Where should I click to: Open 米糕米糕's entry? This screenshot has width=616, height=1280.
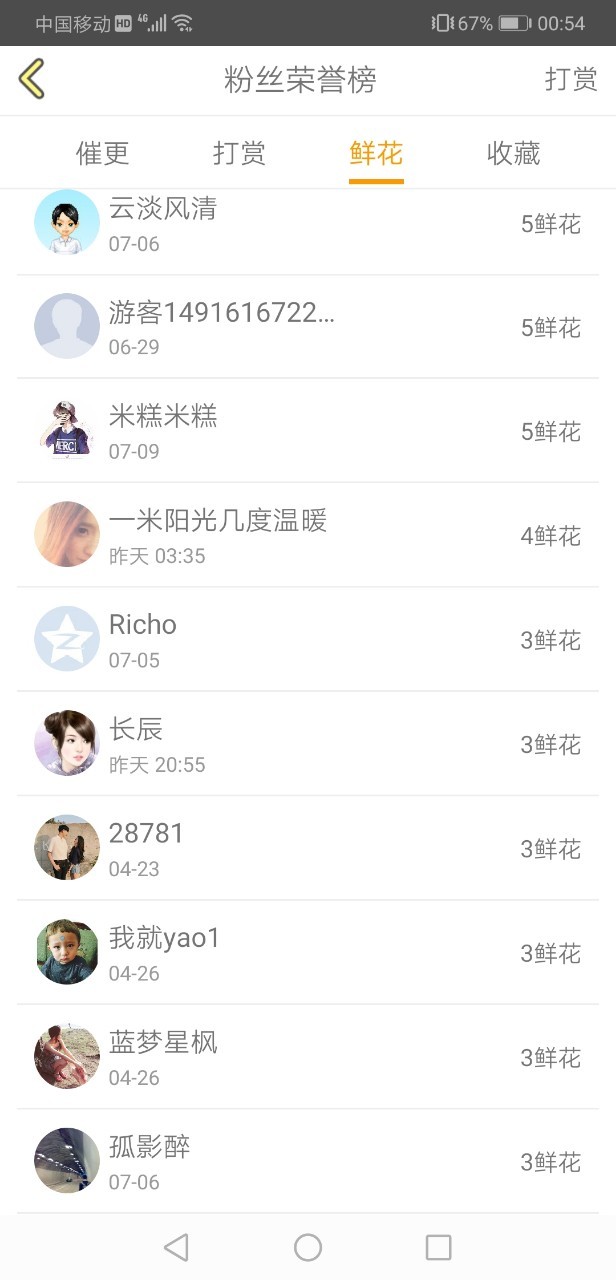point(308,431)
